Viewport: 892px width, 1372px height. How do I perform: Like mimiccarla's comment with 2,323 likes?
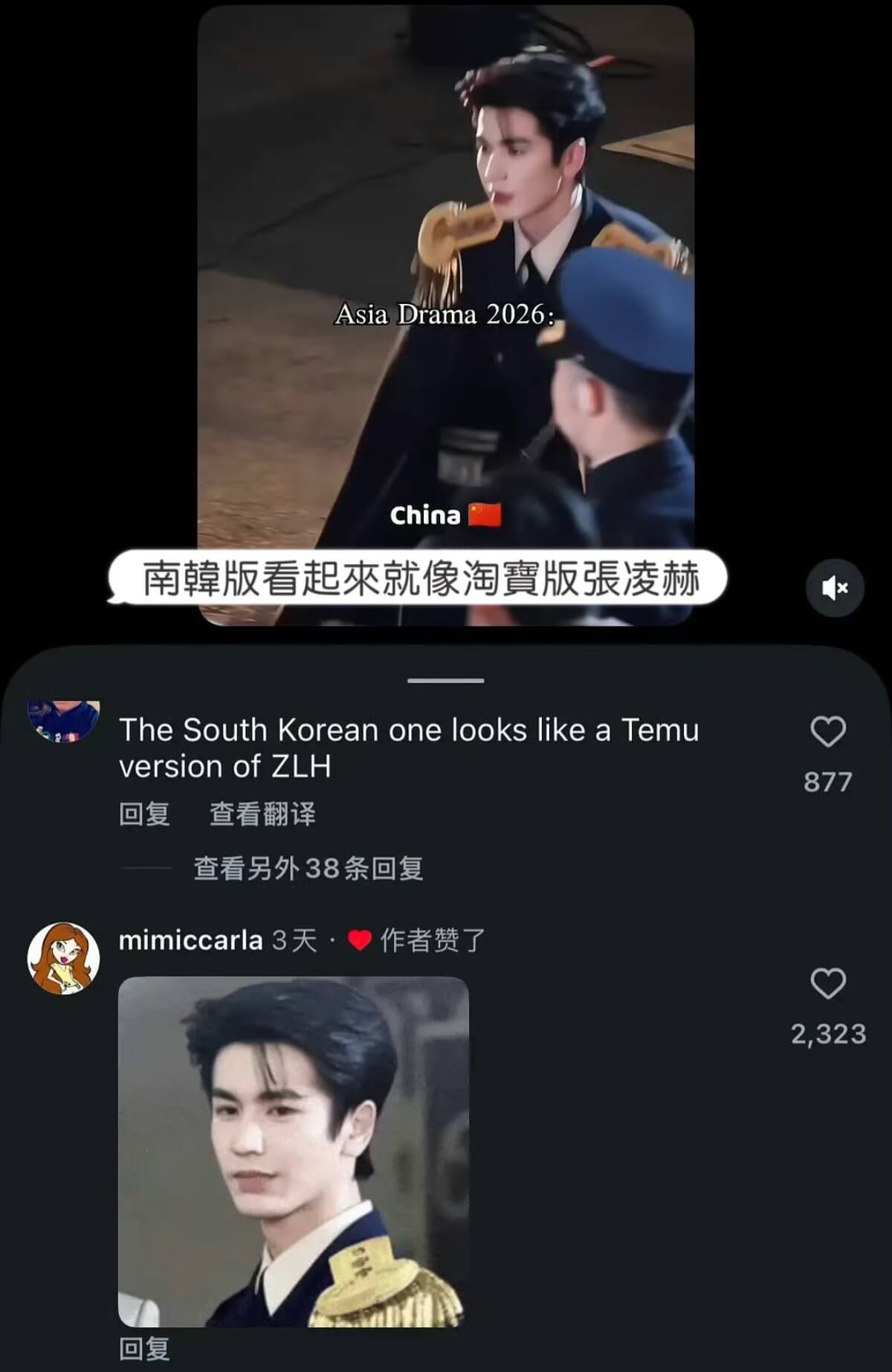pos(827,984)
